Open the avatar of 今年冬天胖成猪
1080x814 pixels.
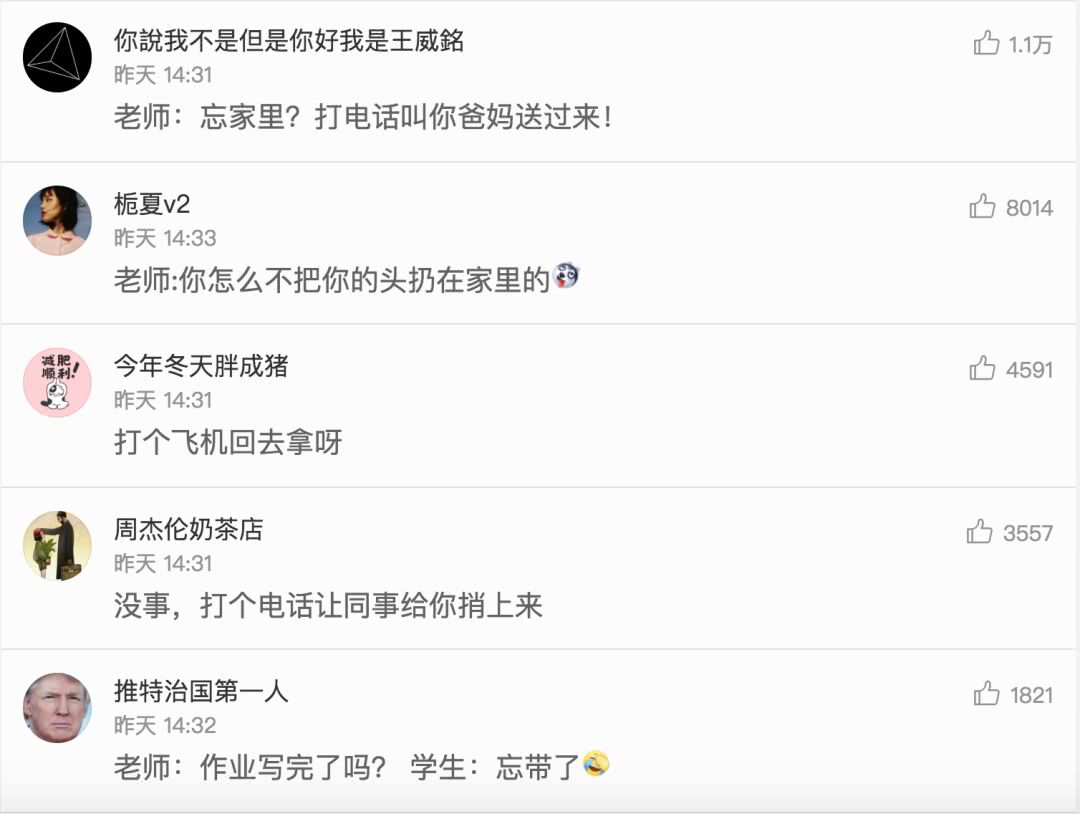[x=57, y=382]
